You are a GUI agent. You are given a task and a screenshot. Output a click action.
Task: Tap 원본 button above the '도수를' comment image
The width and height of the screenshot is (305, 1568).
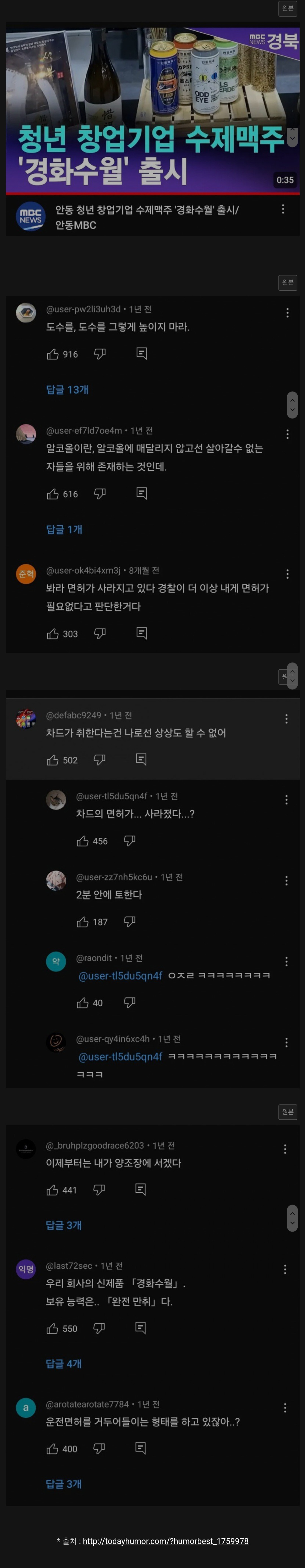[287, 282]
